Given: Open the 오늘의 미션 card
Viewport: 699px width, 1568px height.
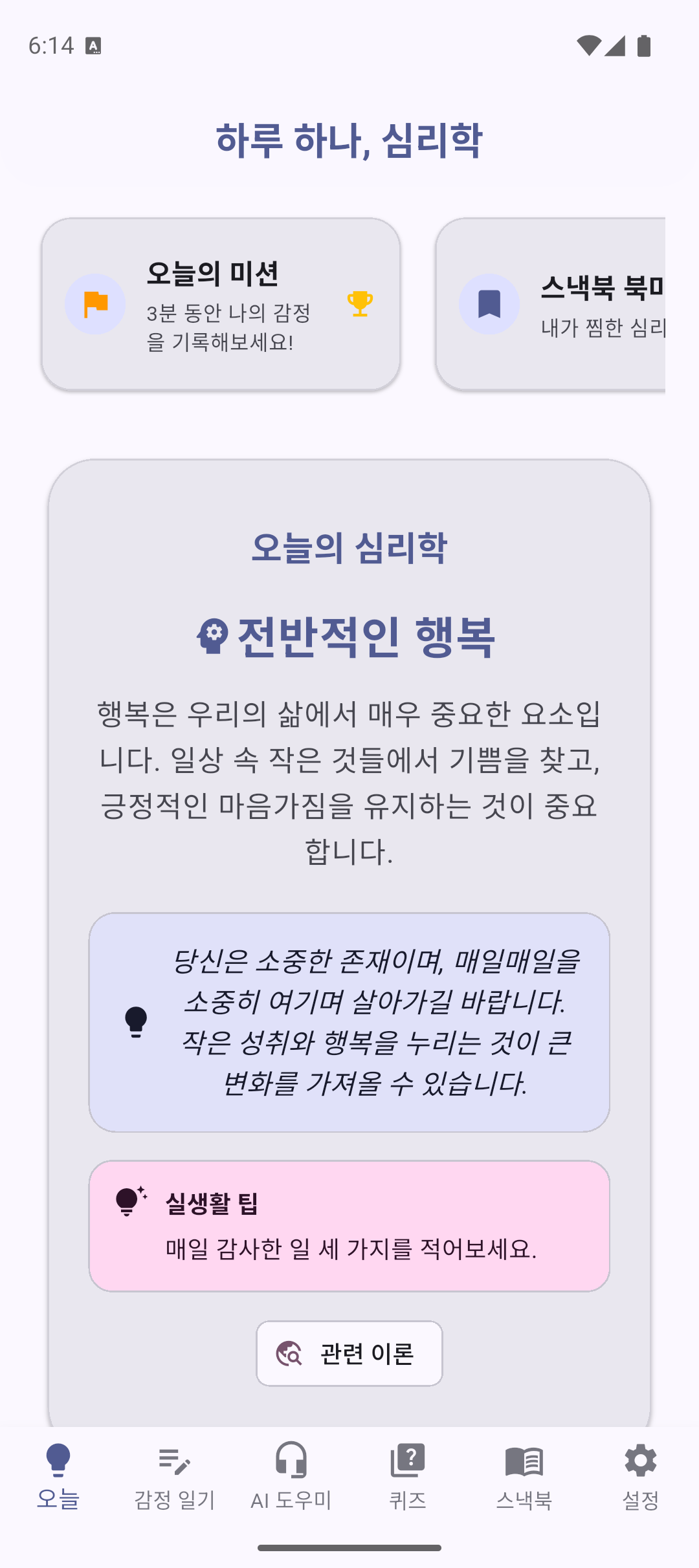Looking at the screenshot, I should 221,304.
